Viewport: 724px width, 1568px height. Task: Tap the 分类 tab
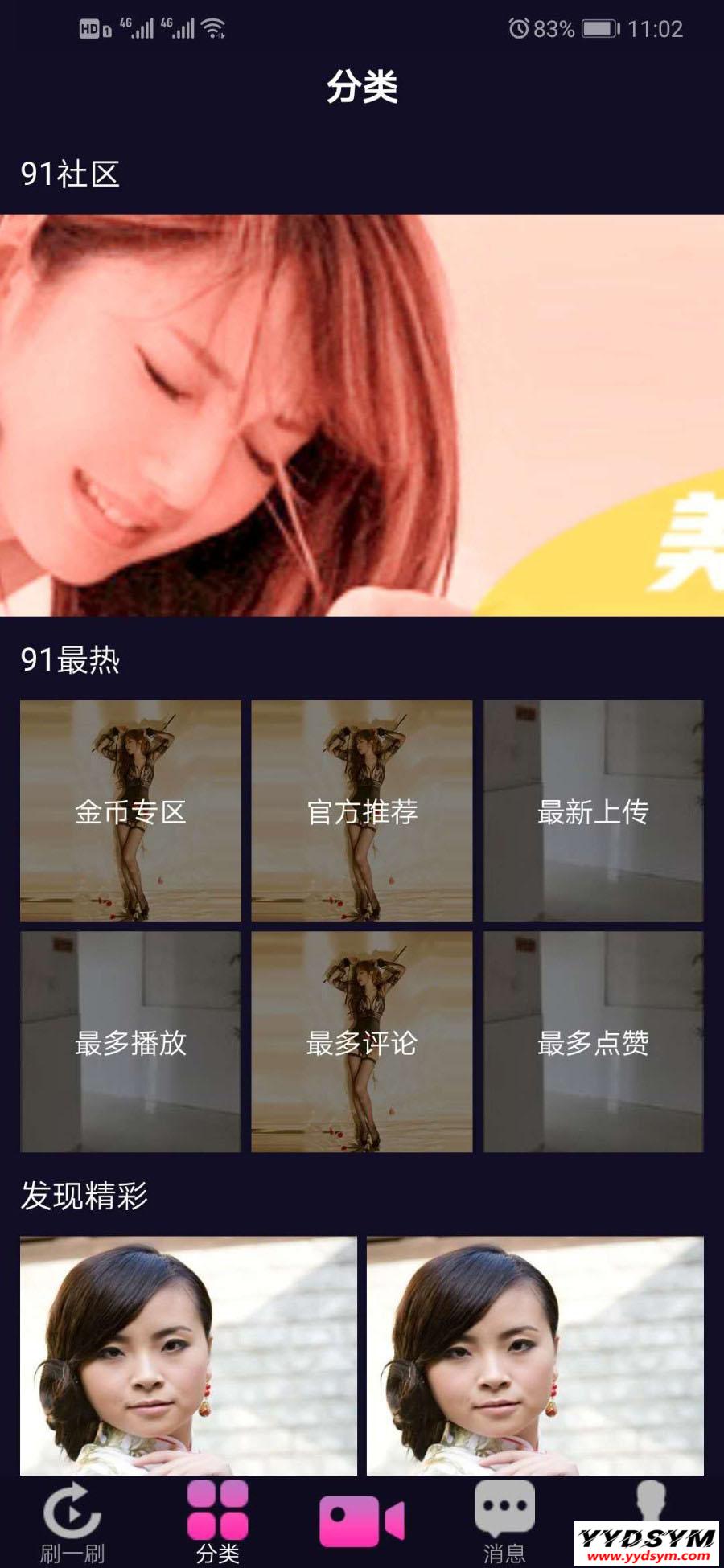click(x=217, y=1521)
